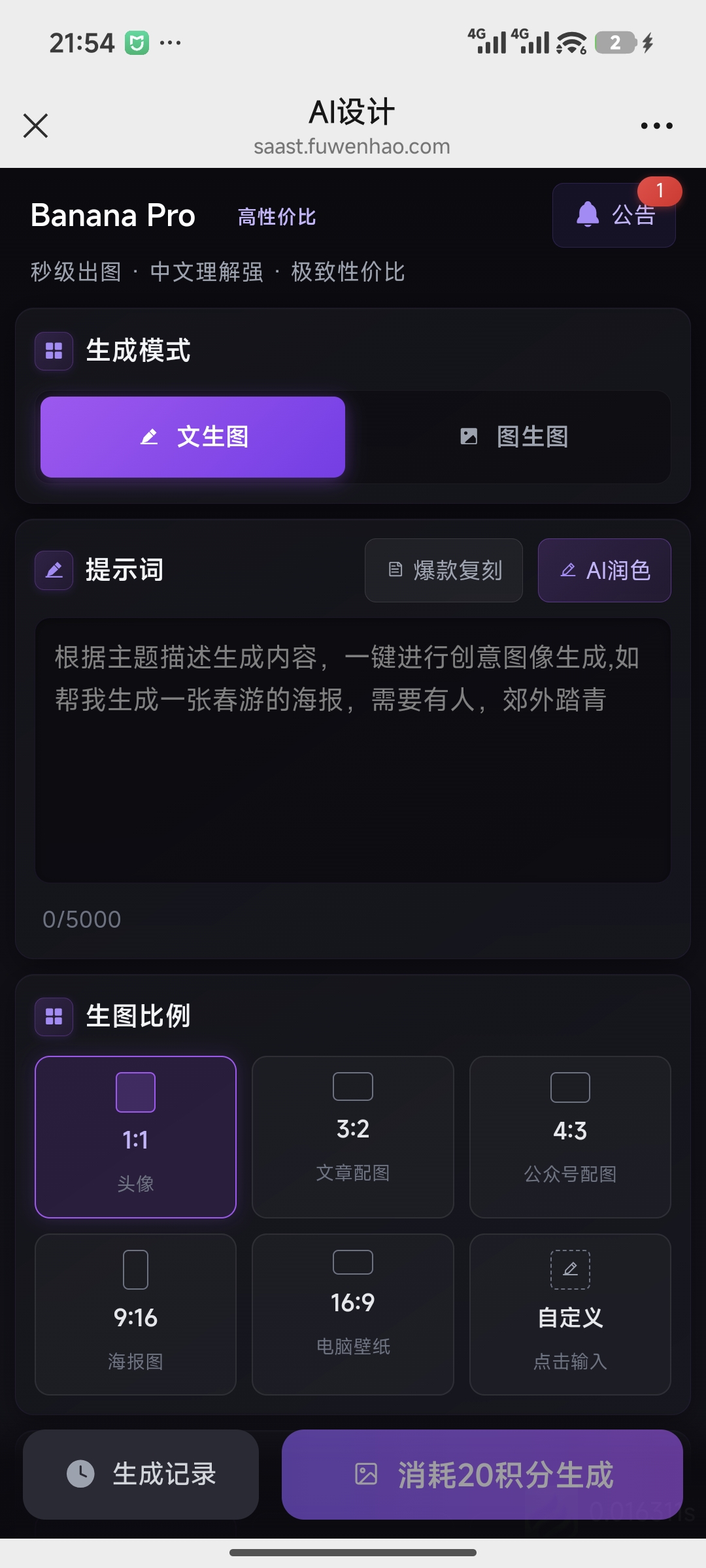Select the 1:1 头像 ratio
This screenshot has height=1568, width=706.
click(x=135, y=1137)
